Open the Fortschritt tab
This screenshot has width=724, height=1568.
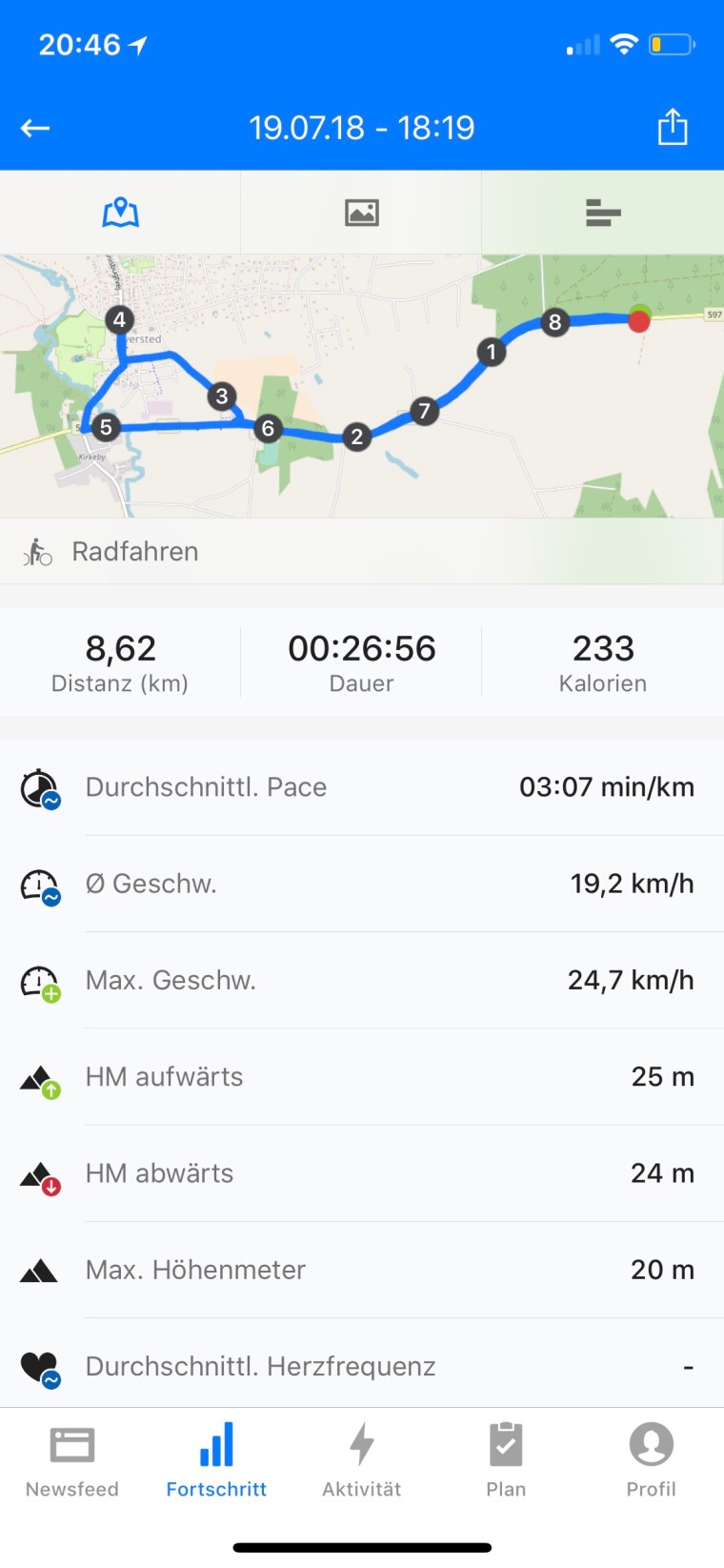tap(216, 1460)
